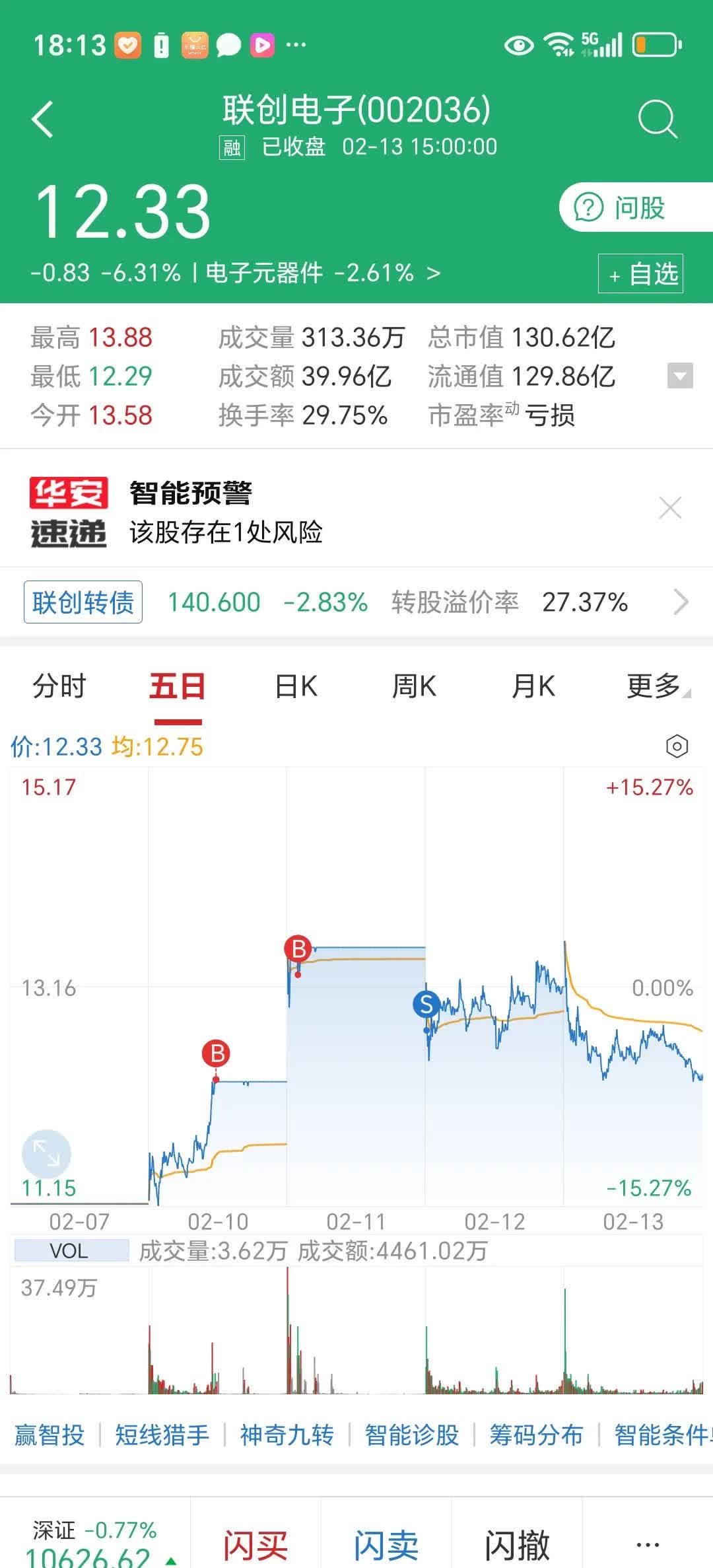Expand 联创转债 convertible bond details
This screenshot has height=1568, width=713.
tap(685, 602)
